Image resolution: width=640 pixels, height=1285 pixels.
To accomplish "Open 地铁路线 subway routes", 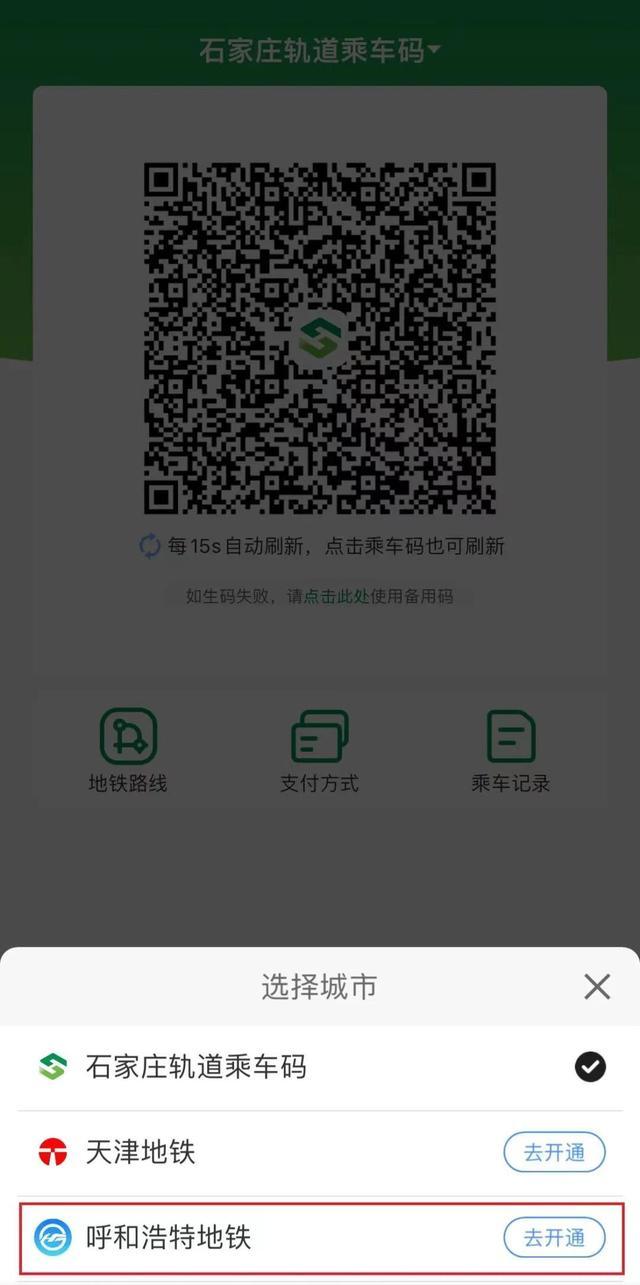I will (x=128, y=750).
